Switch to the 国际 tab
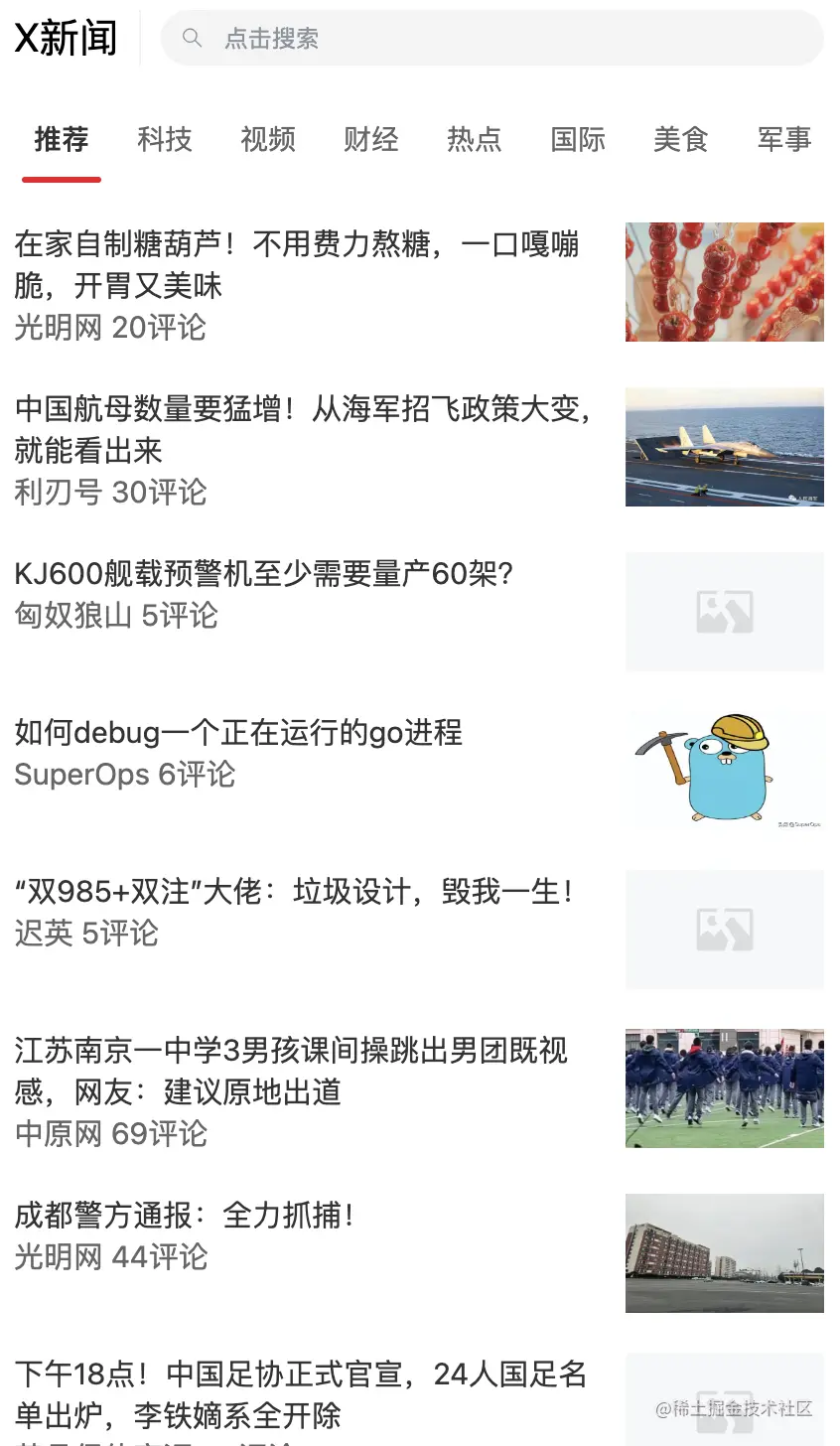 coord(578,139)
